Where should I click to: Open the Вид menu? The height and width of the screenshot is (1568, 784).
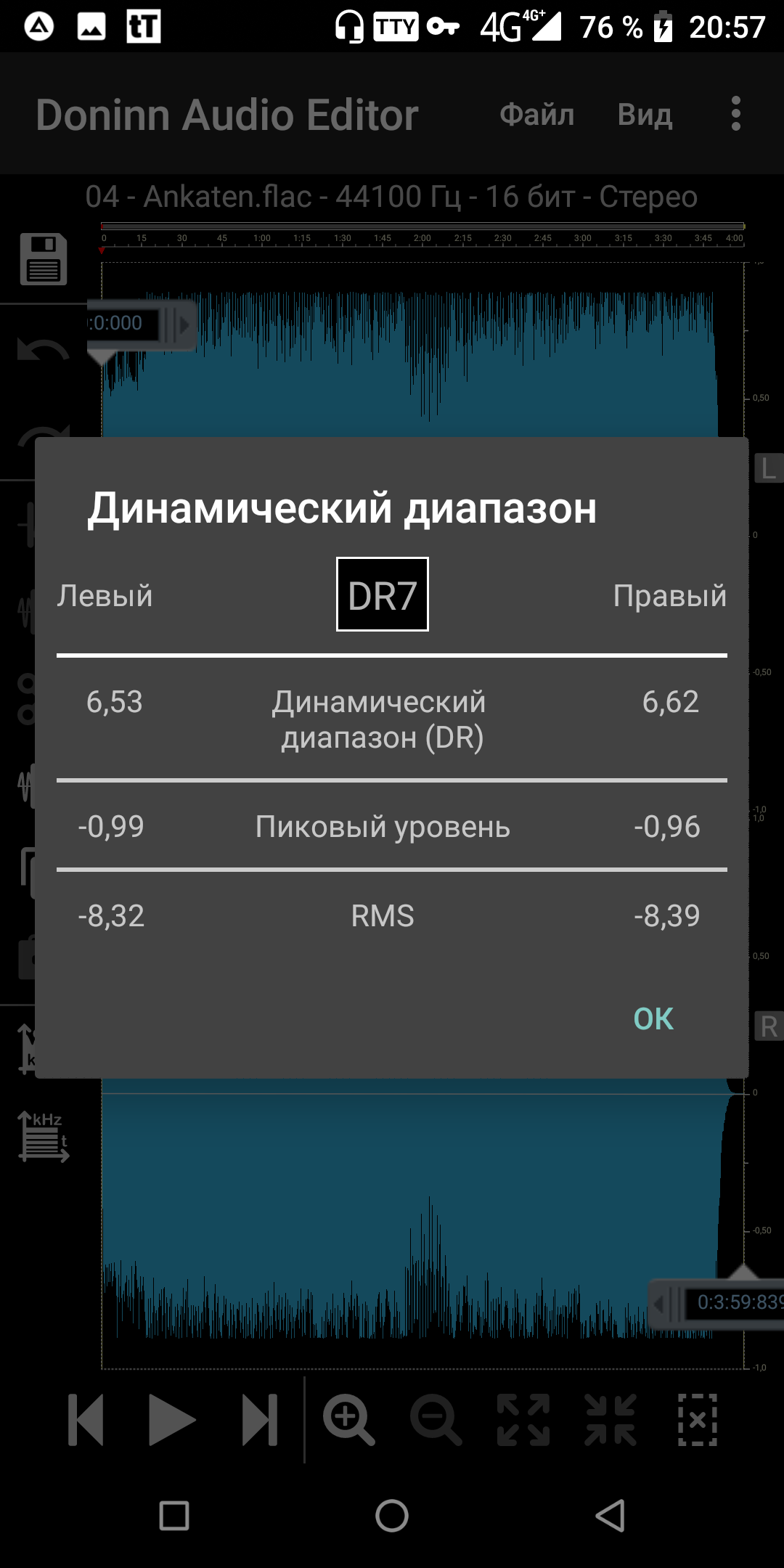click(x=645, y=115)
